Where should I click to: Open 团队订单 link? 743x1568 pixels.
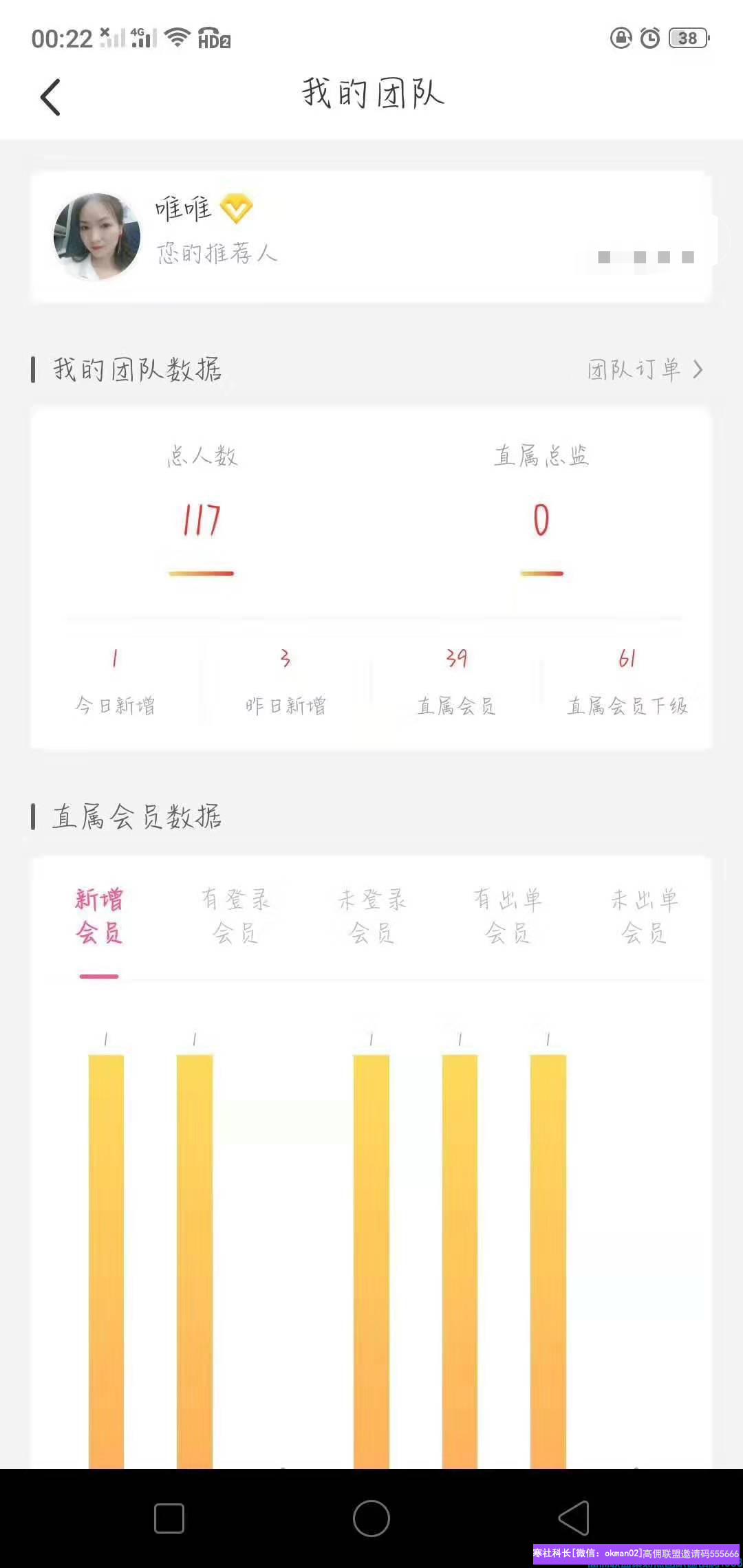(644, 370)
